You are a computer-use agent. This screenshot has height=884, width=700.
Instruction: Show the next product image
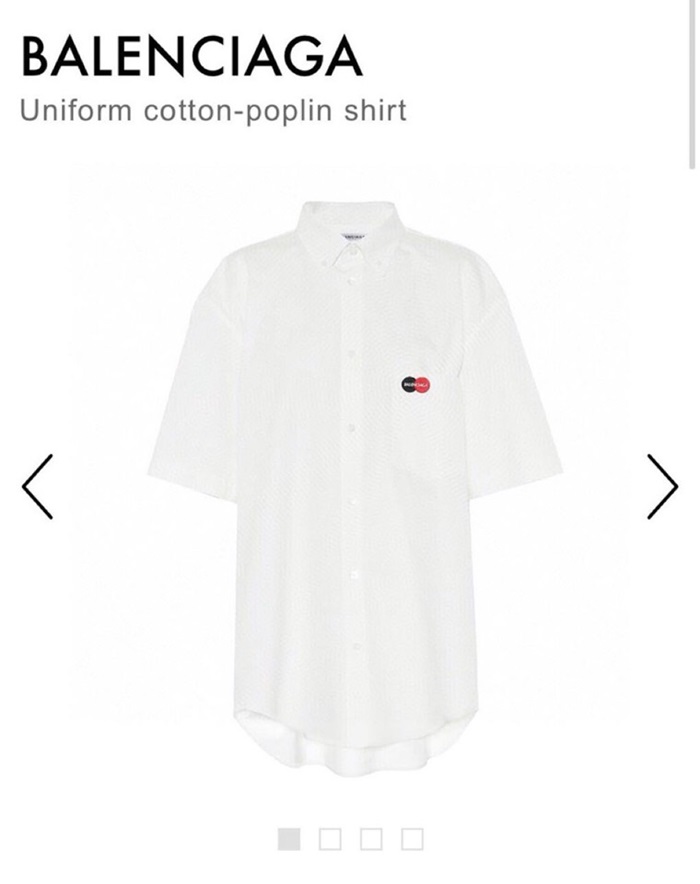point(662,487)
